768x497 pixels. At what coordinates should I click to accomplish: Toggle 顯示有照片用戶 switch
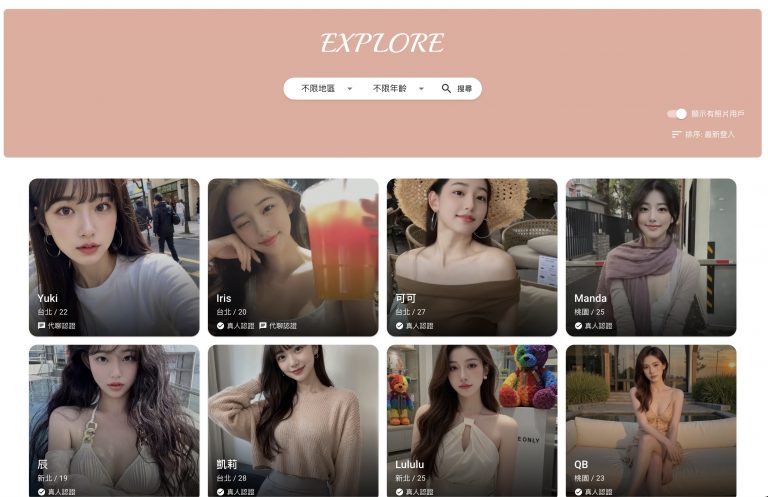point(677,114)
